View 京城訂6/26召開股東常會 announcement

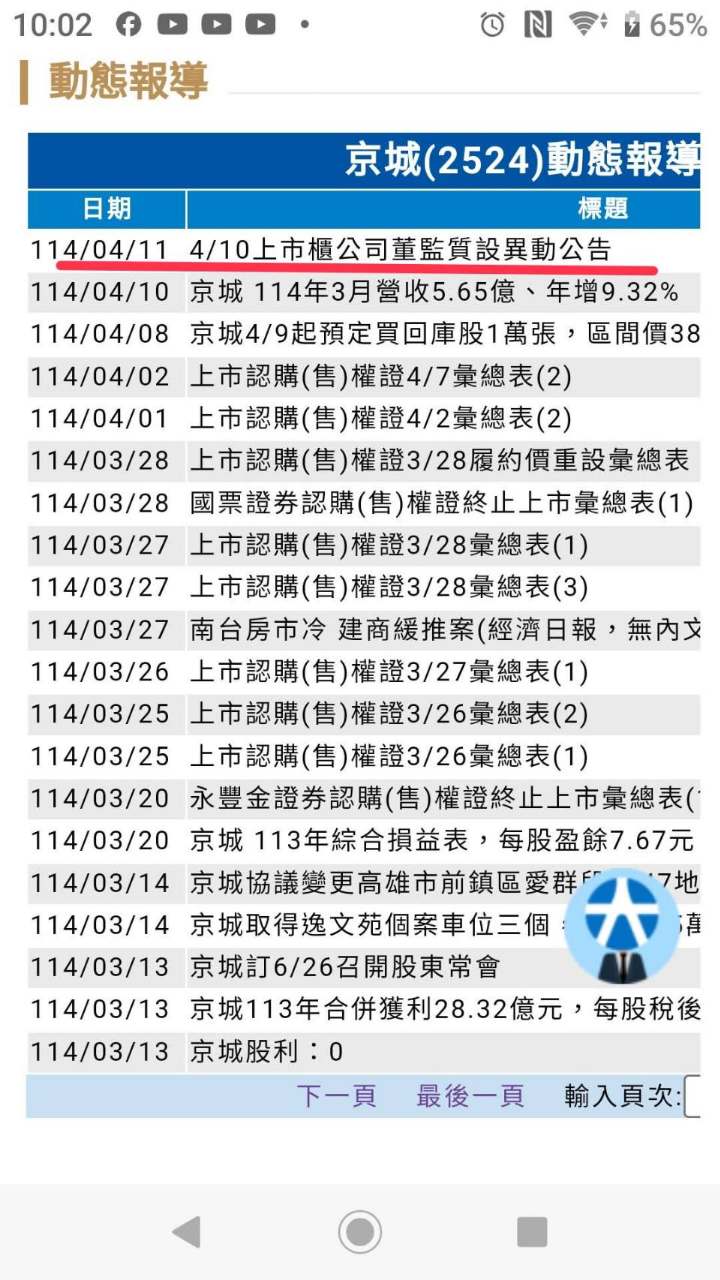point(344,967)
